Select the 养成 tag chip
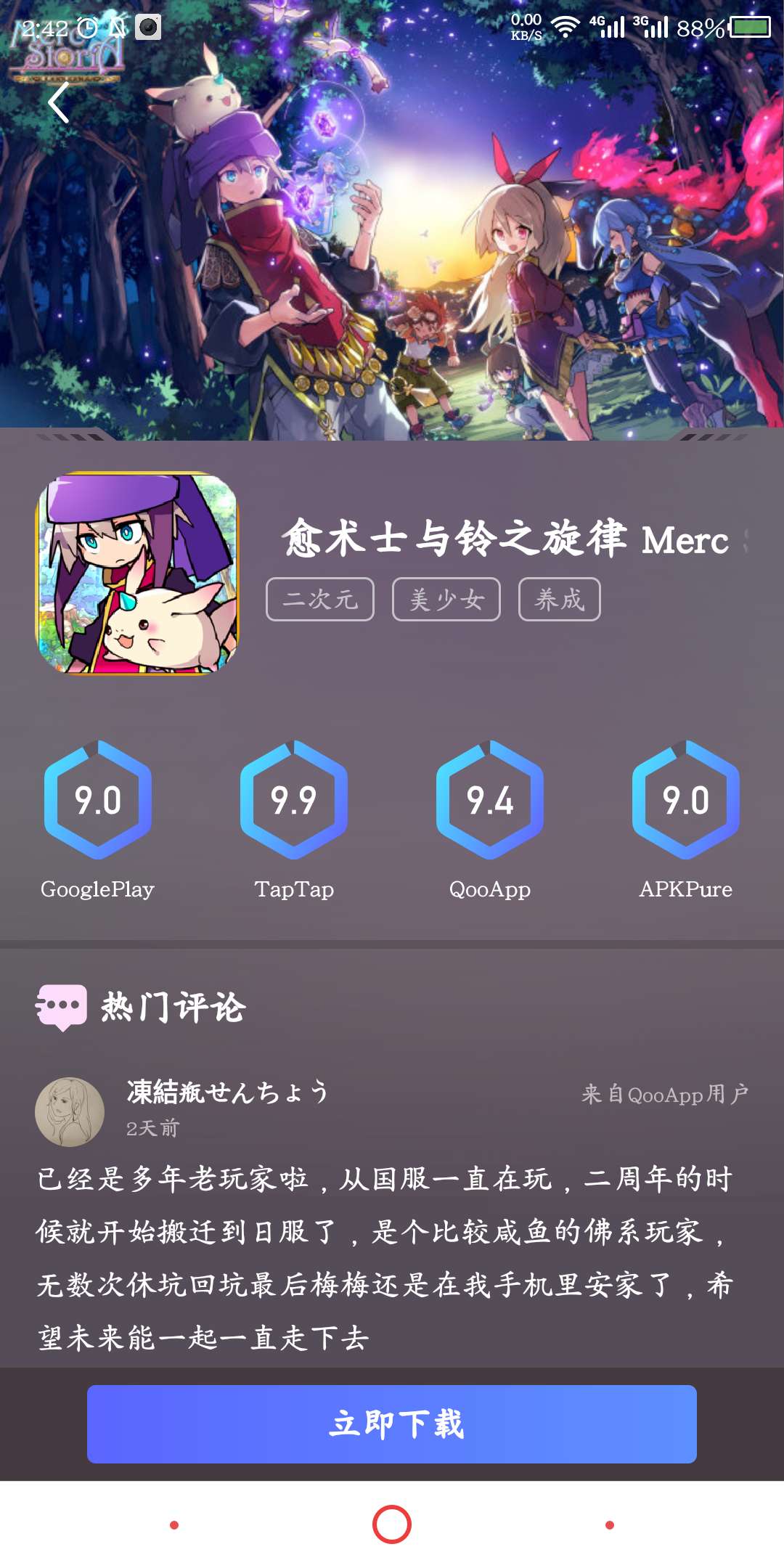The height and width of the screenshot is (1568, 784). 559,600
